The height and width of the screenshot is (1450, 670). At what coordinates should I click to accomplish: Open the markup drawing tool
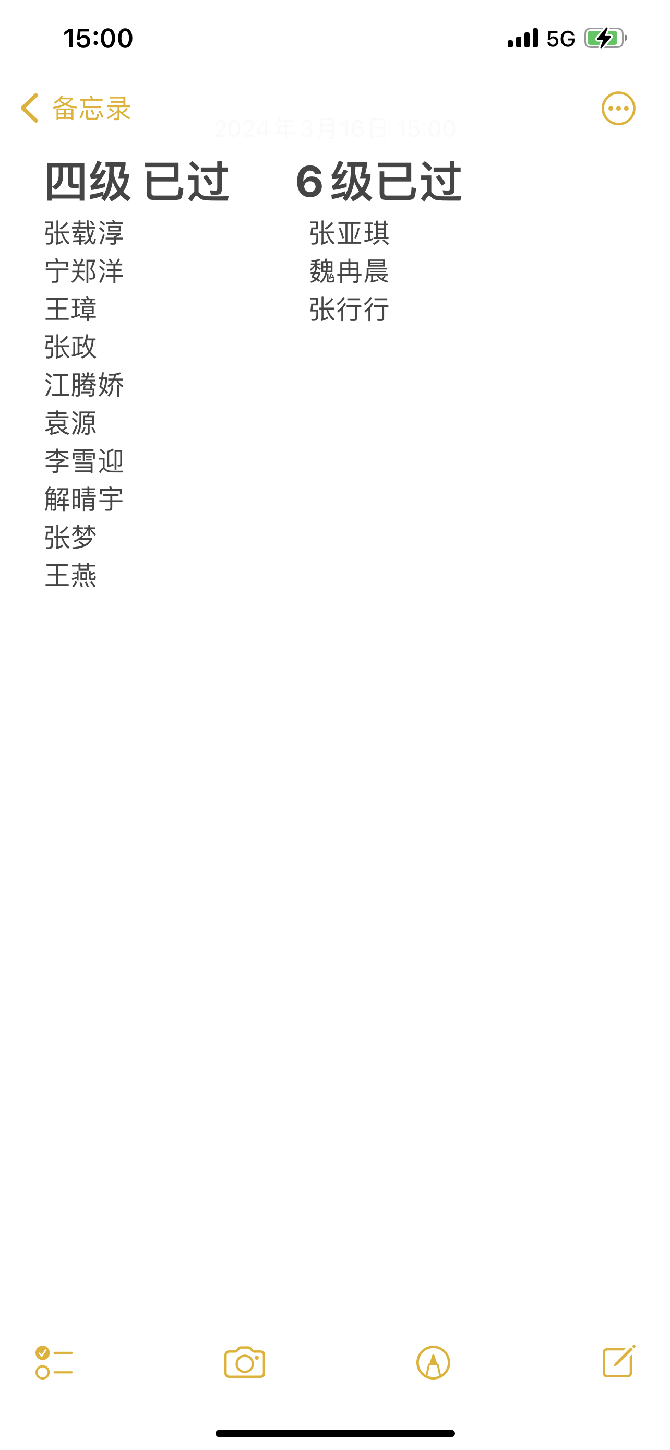point(433,1362)
